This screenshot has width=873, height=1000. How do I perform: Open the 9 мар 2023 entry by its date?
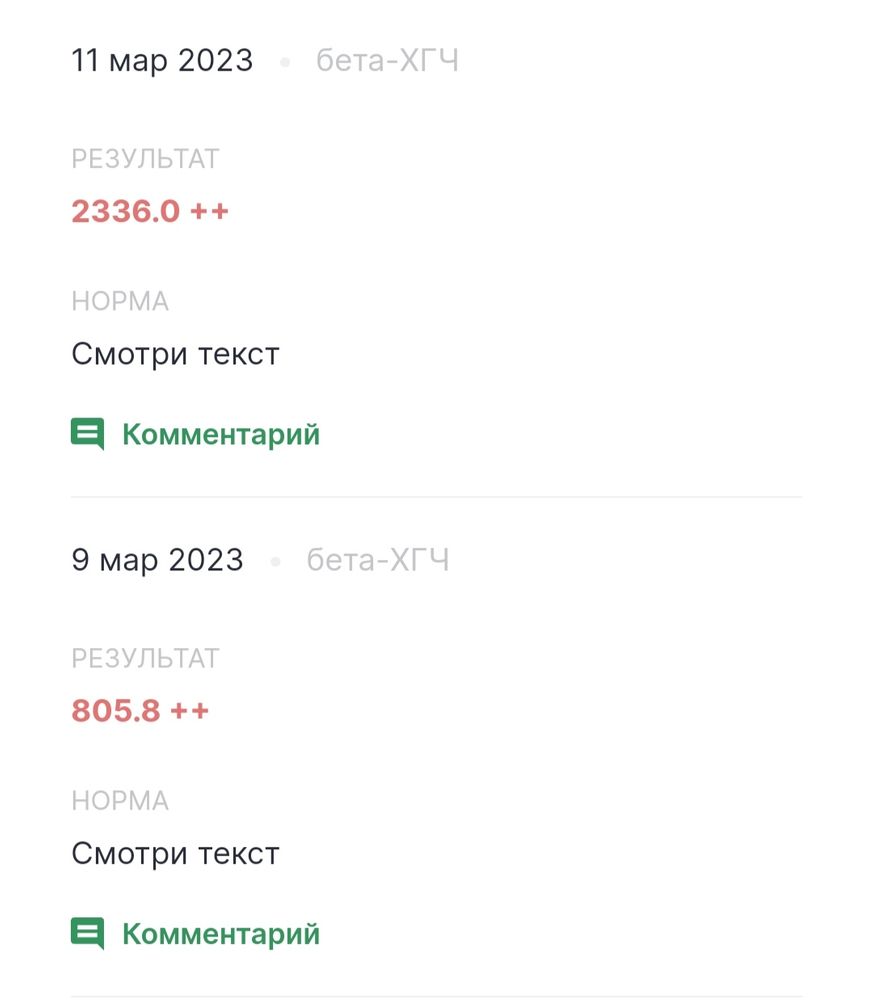(156, 560)
